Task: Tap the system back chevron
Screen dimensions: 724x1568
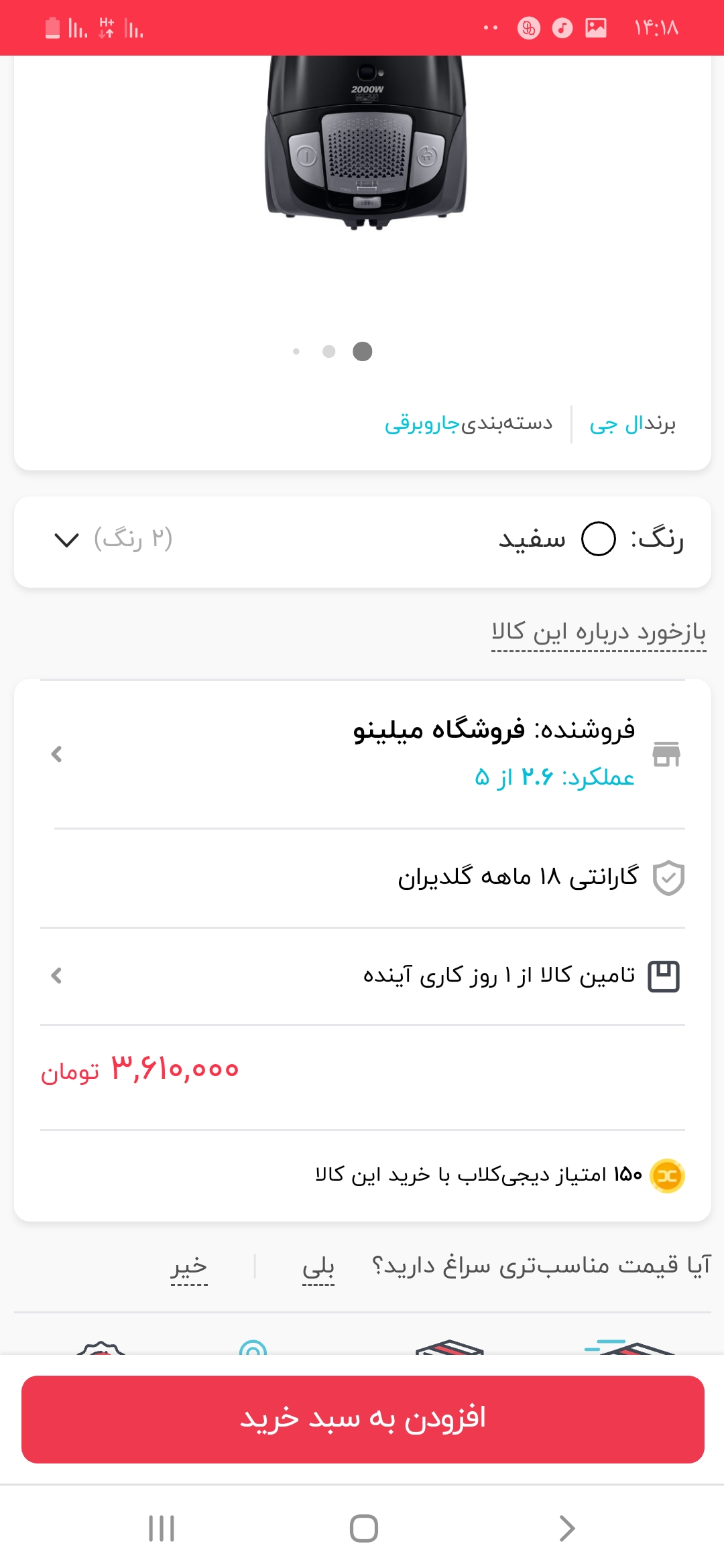Action: click(566, 1528)
